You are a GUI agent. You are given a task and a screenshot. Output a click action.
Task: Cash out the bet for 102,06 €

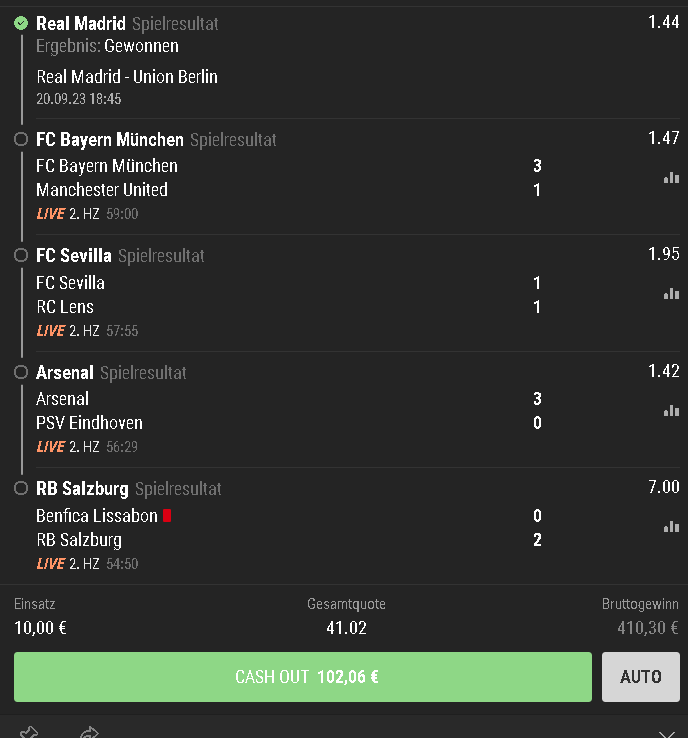[x=303, y=677]
